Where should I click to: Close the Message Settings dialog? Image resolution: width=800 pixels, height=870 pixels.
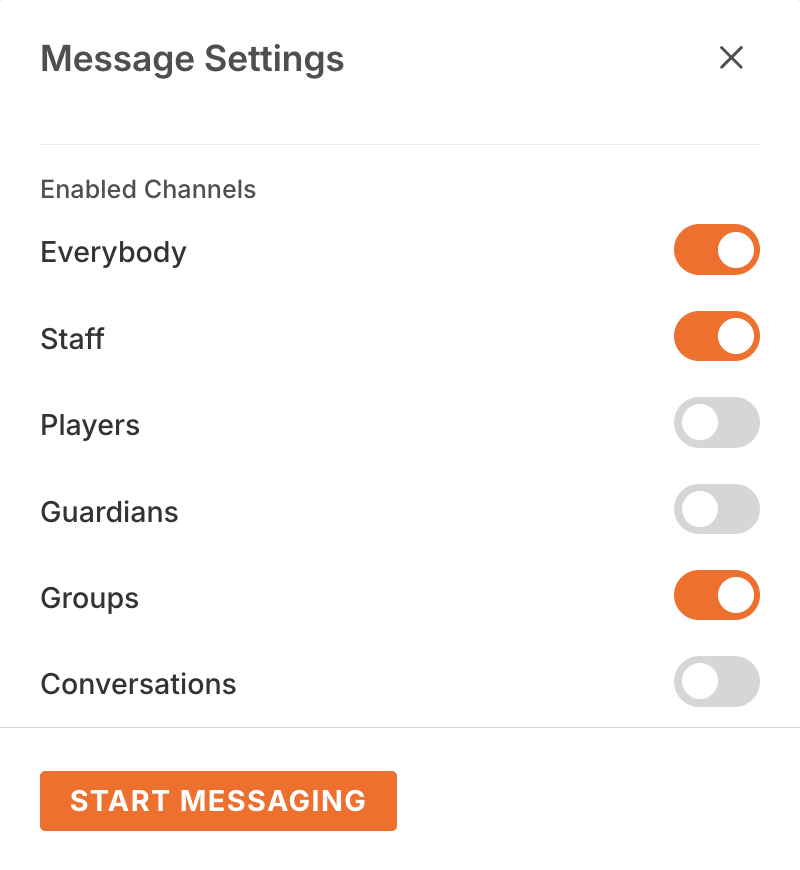click(731, 58)
